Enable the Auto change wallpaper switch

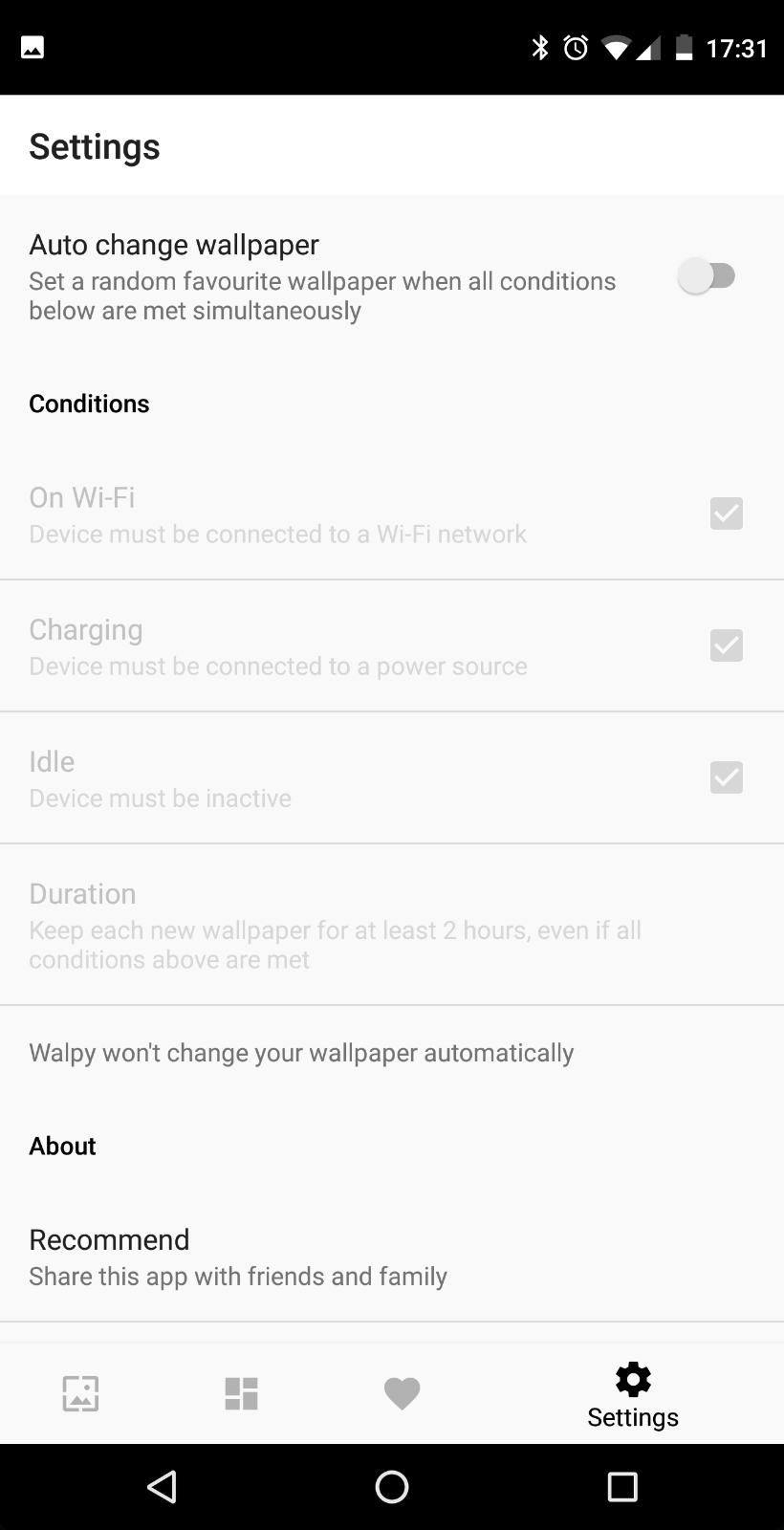(x=707, y=276)
